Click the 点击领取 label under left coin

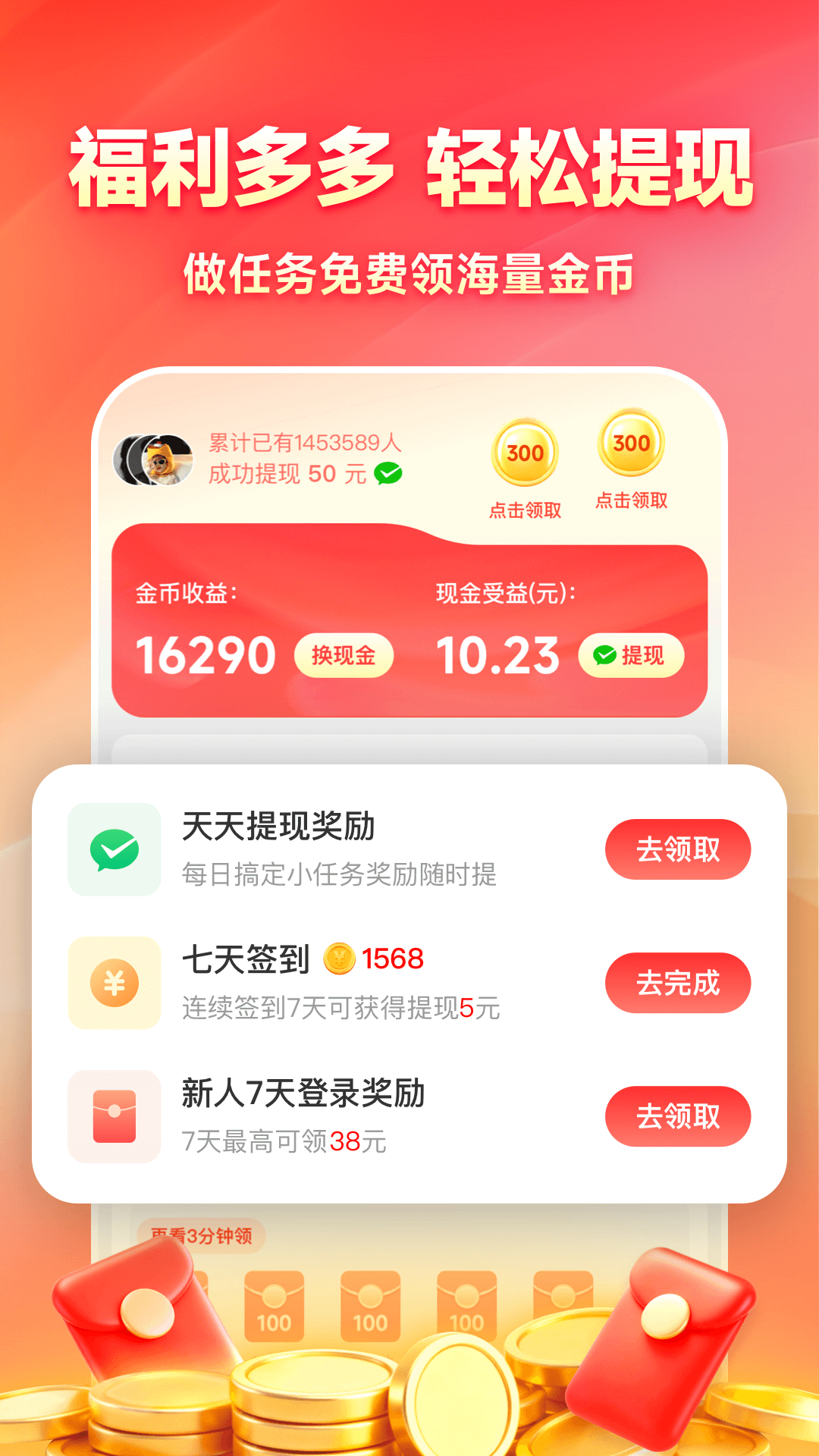click(528, 510)
